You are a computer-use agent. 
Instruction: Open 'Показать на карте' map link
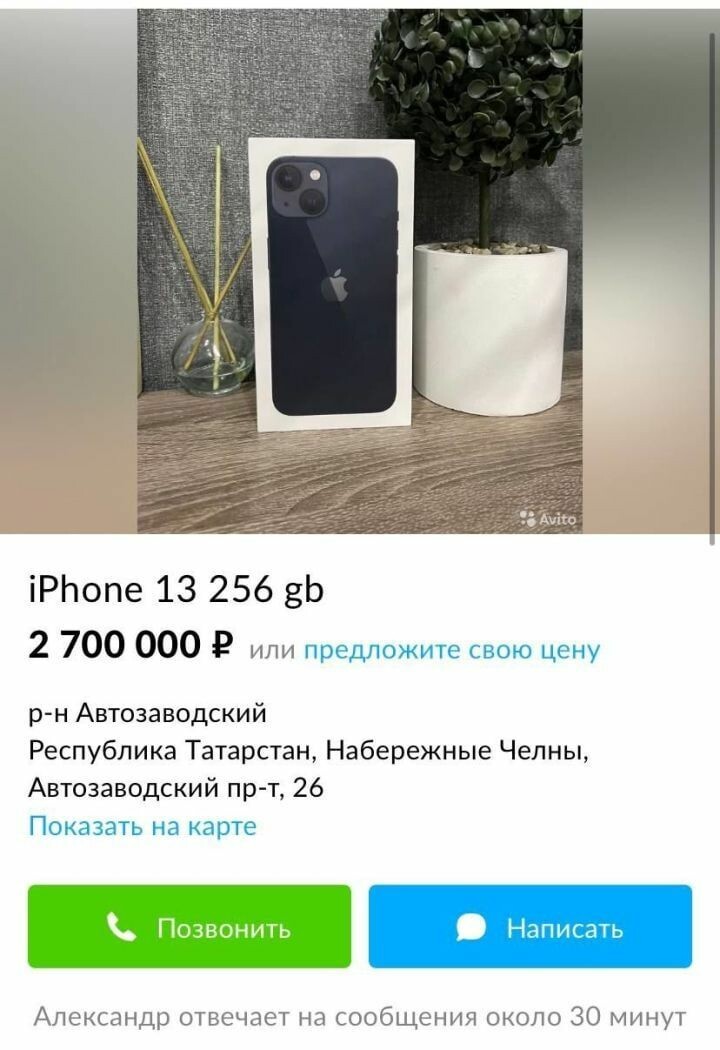[x=142, y=827]
